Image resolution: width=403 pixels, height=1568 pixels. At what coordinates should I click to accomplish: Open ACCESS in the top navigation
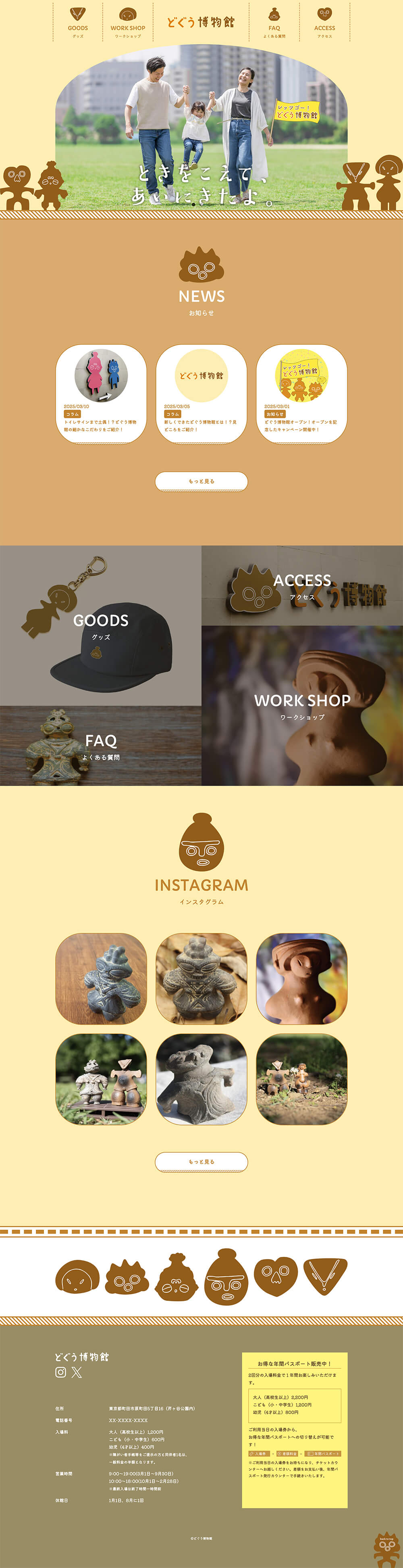coord(324,23)
